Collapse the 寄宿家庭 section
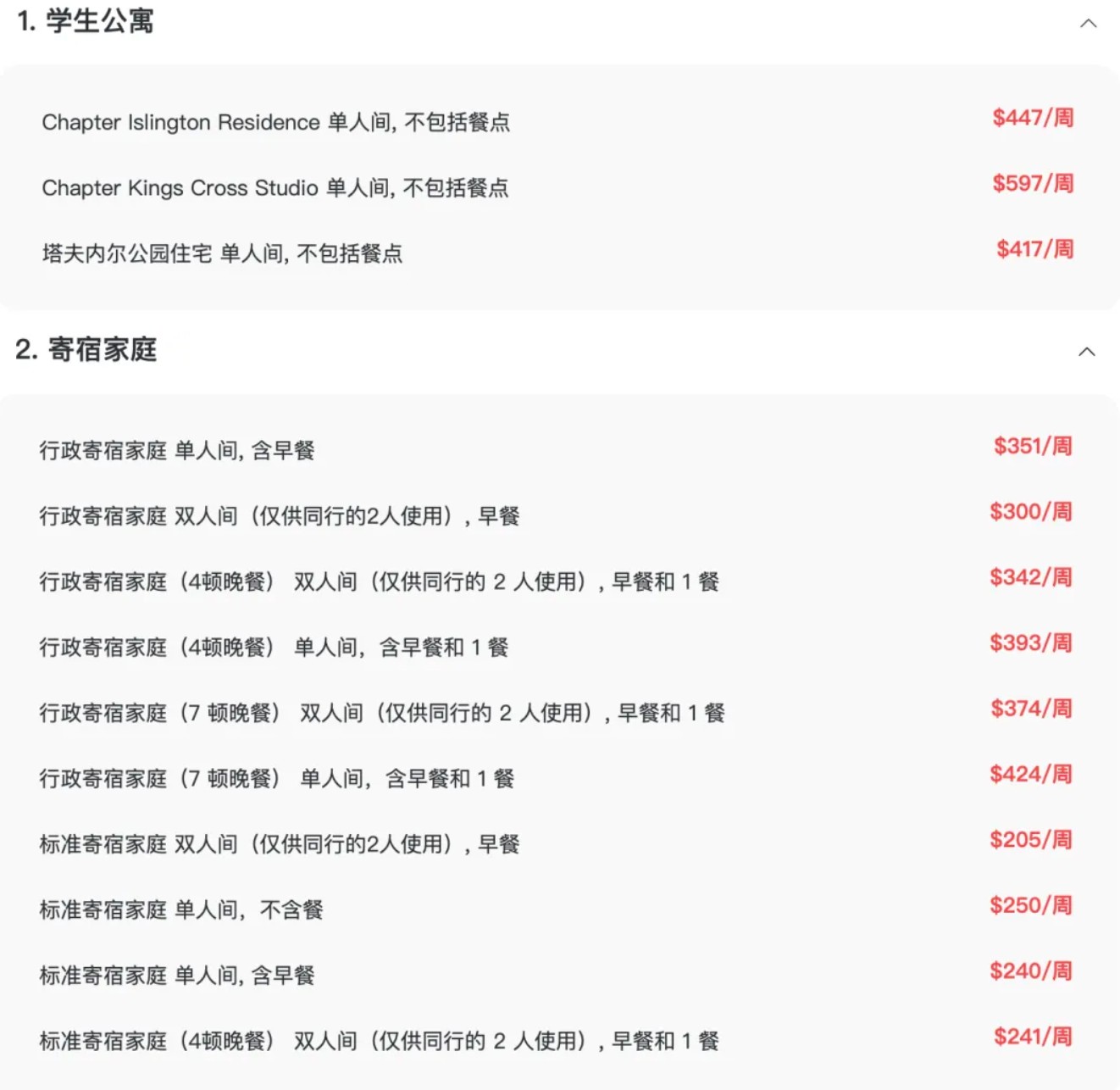This screenshot has width=1120, height=1090. coord(1086,351)
